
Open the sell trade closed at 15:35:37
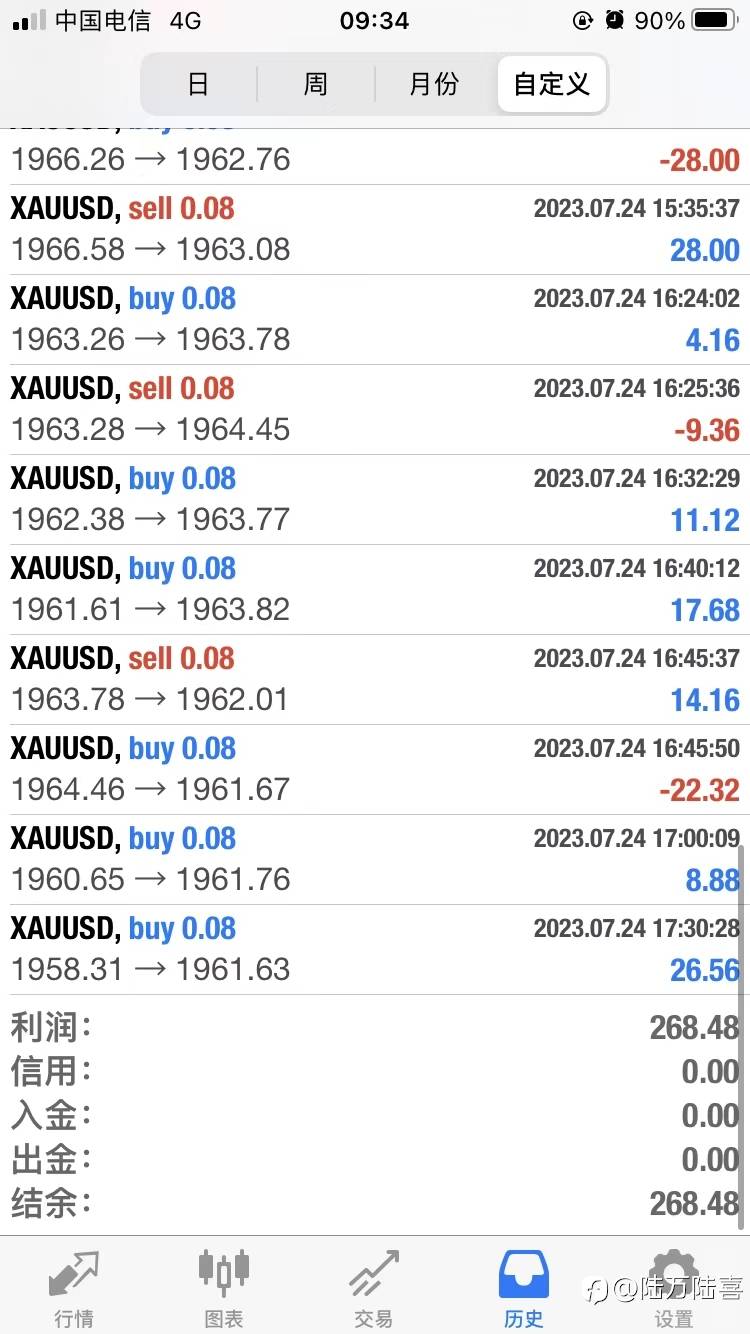click(375, 230)
